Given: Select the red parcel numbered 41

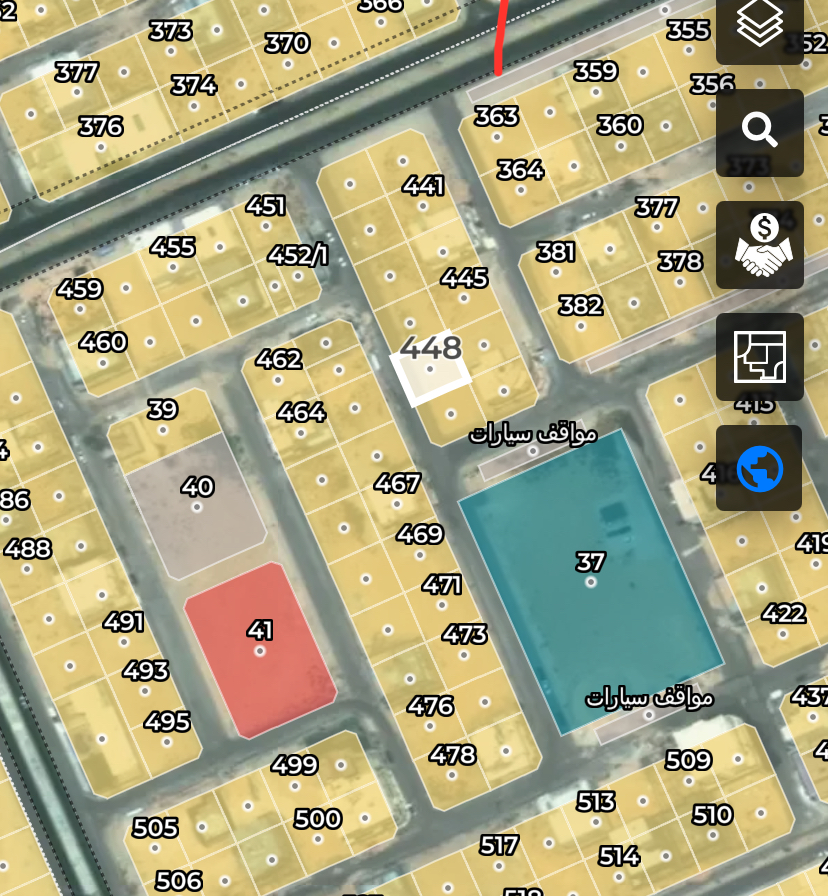Looking at the screenshot, I should point(260,650).
